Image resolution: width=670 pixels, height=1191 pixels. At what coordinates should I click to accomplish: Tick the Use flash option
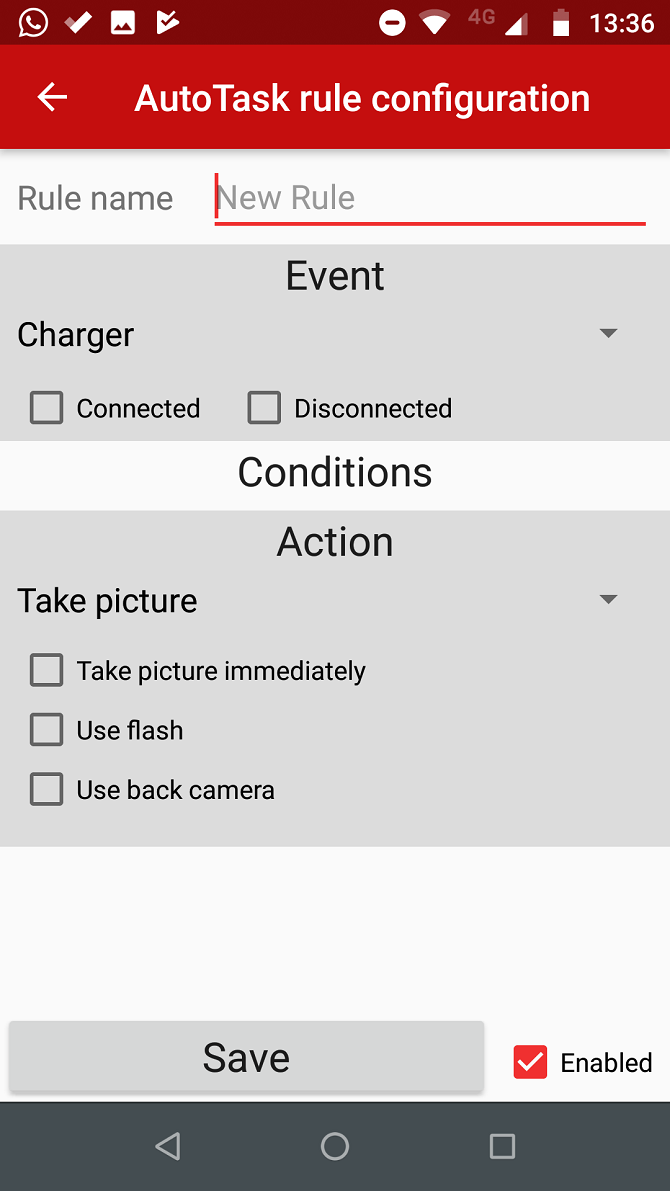pos(47,730)
